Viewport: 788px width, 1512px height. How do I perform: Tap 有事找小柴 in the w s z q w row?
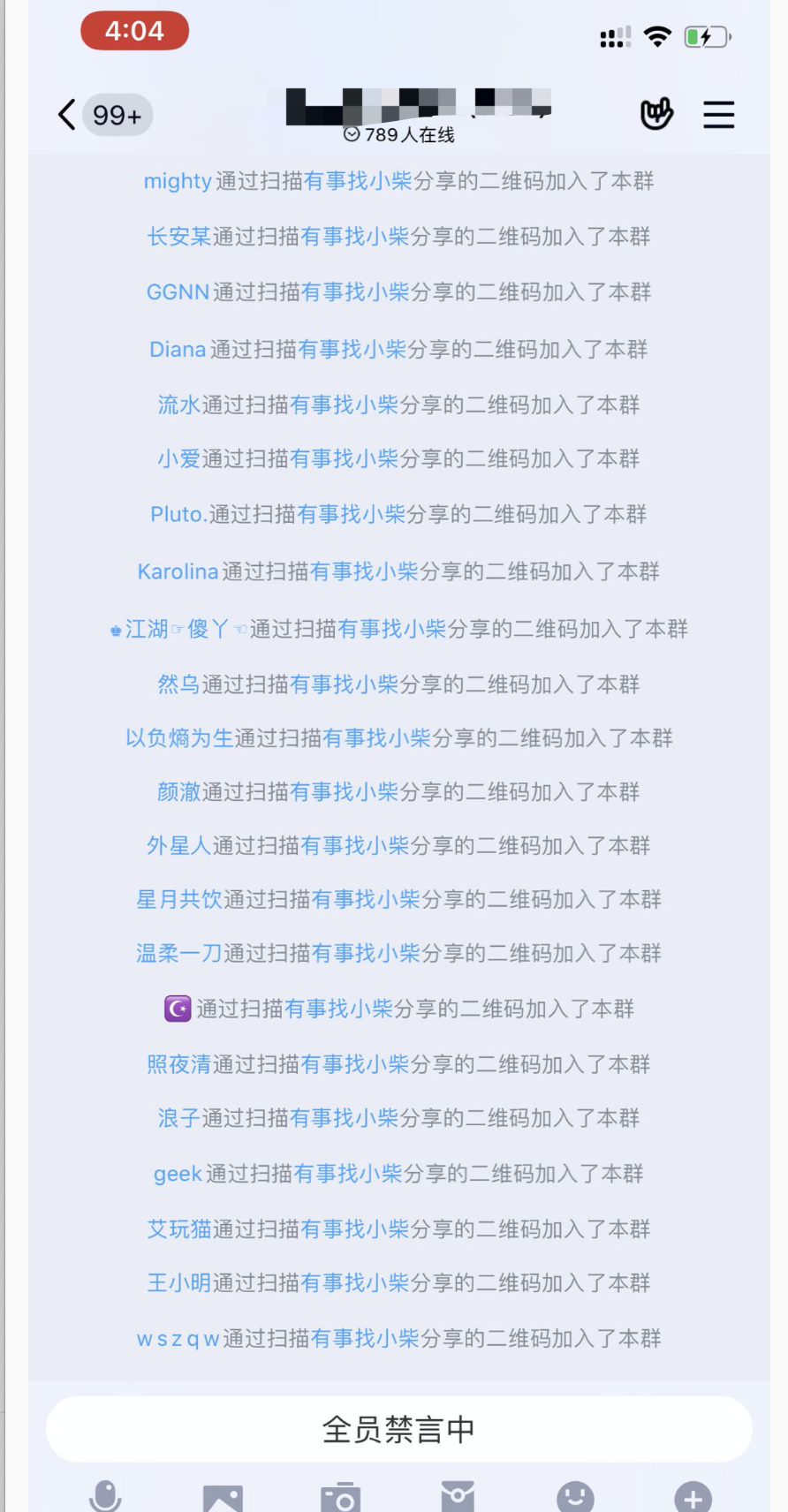[365, 1339]
